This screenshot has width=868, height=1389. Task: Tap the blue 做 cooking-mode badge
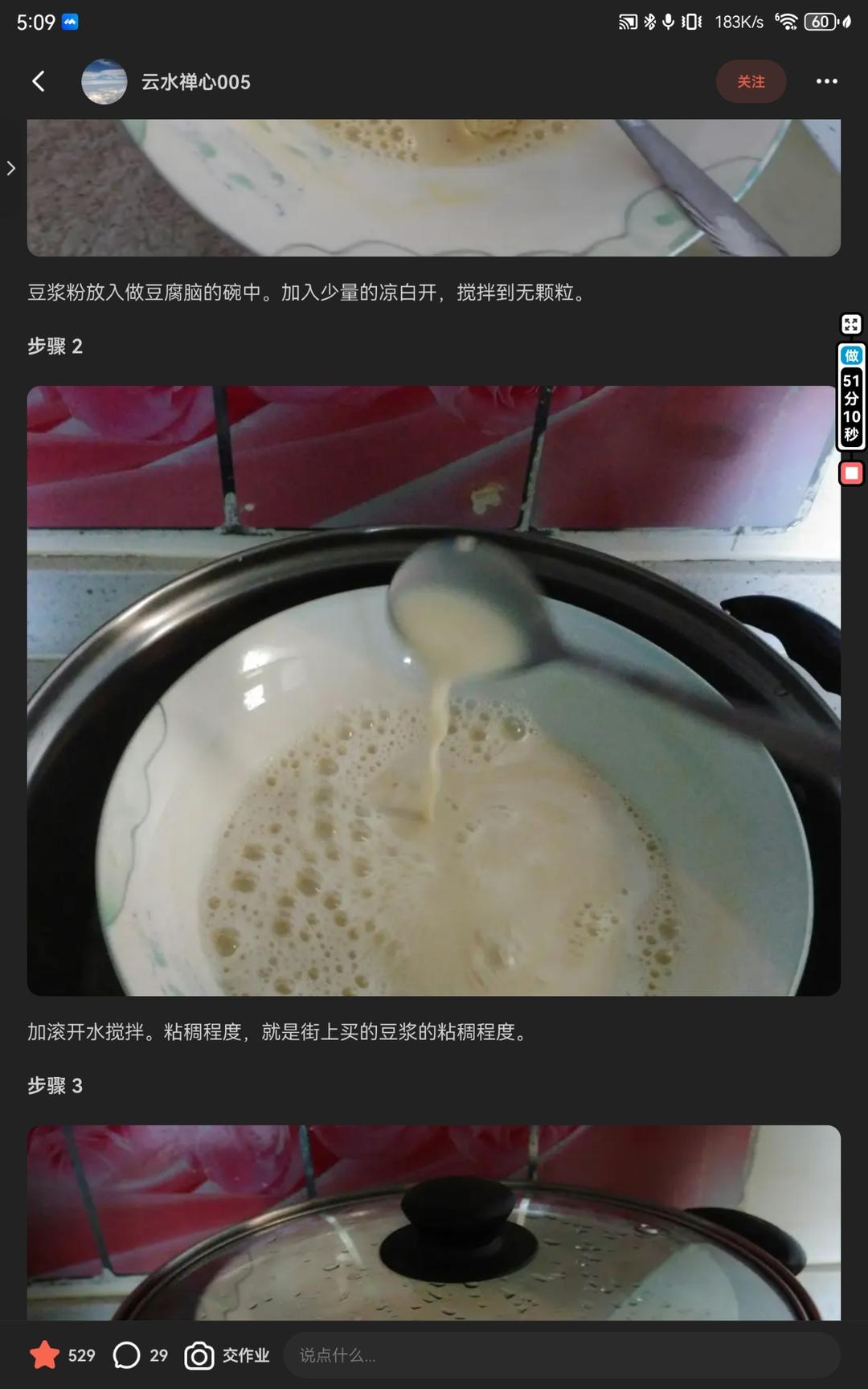pos(851,355)
